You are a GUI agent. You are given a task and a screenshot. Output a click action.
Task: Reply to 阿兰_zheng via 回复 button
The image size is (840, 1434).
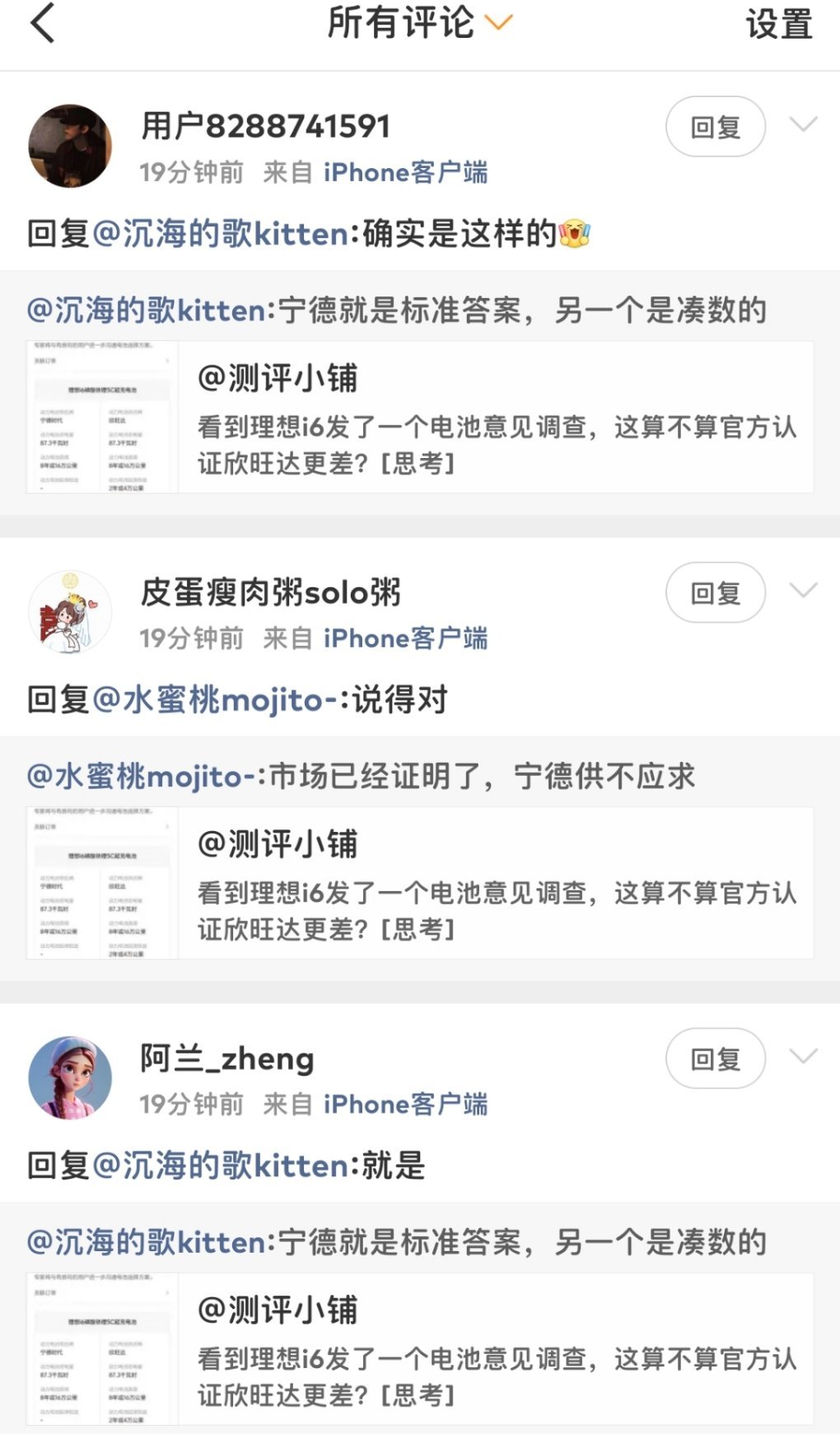point(714,1058)
